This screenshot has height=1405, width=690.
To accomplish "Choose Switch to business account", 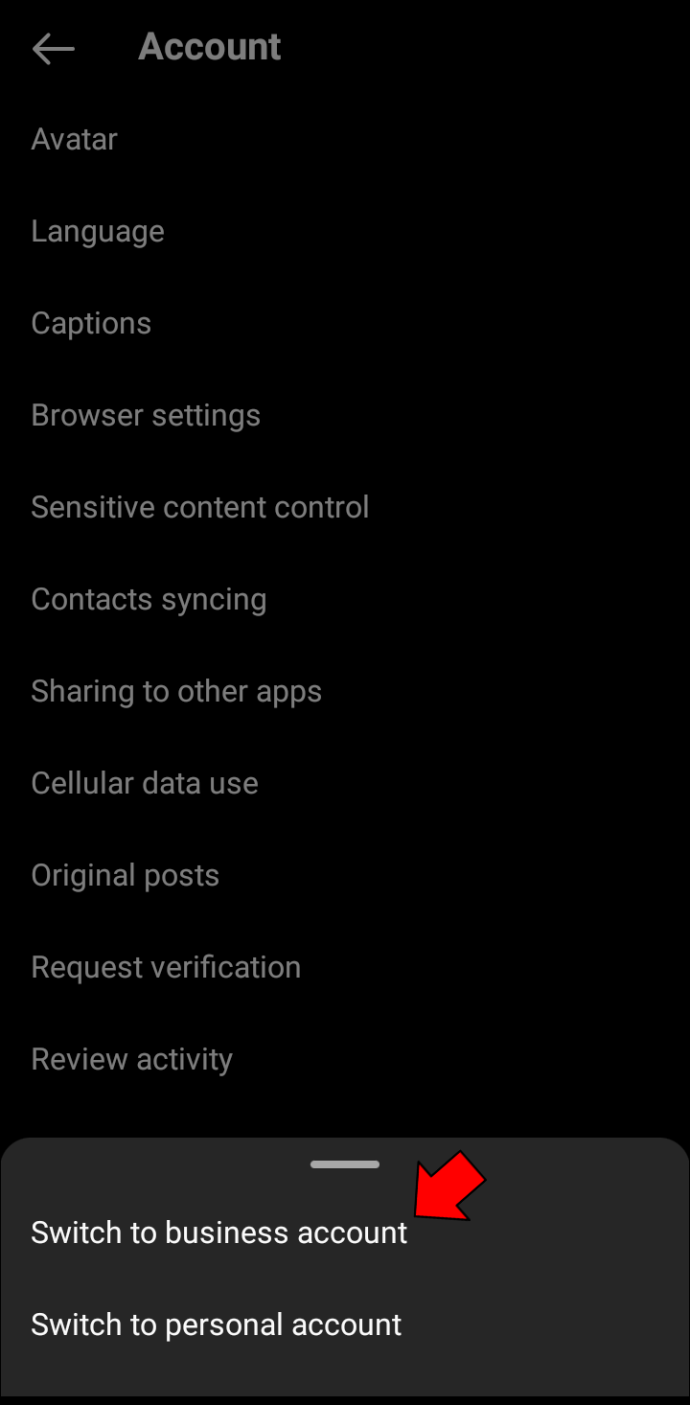I will (345, 1232).
